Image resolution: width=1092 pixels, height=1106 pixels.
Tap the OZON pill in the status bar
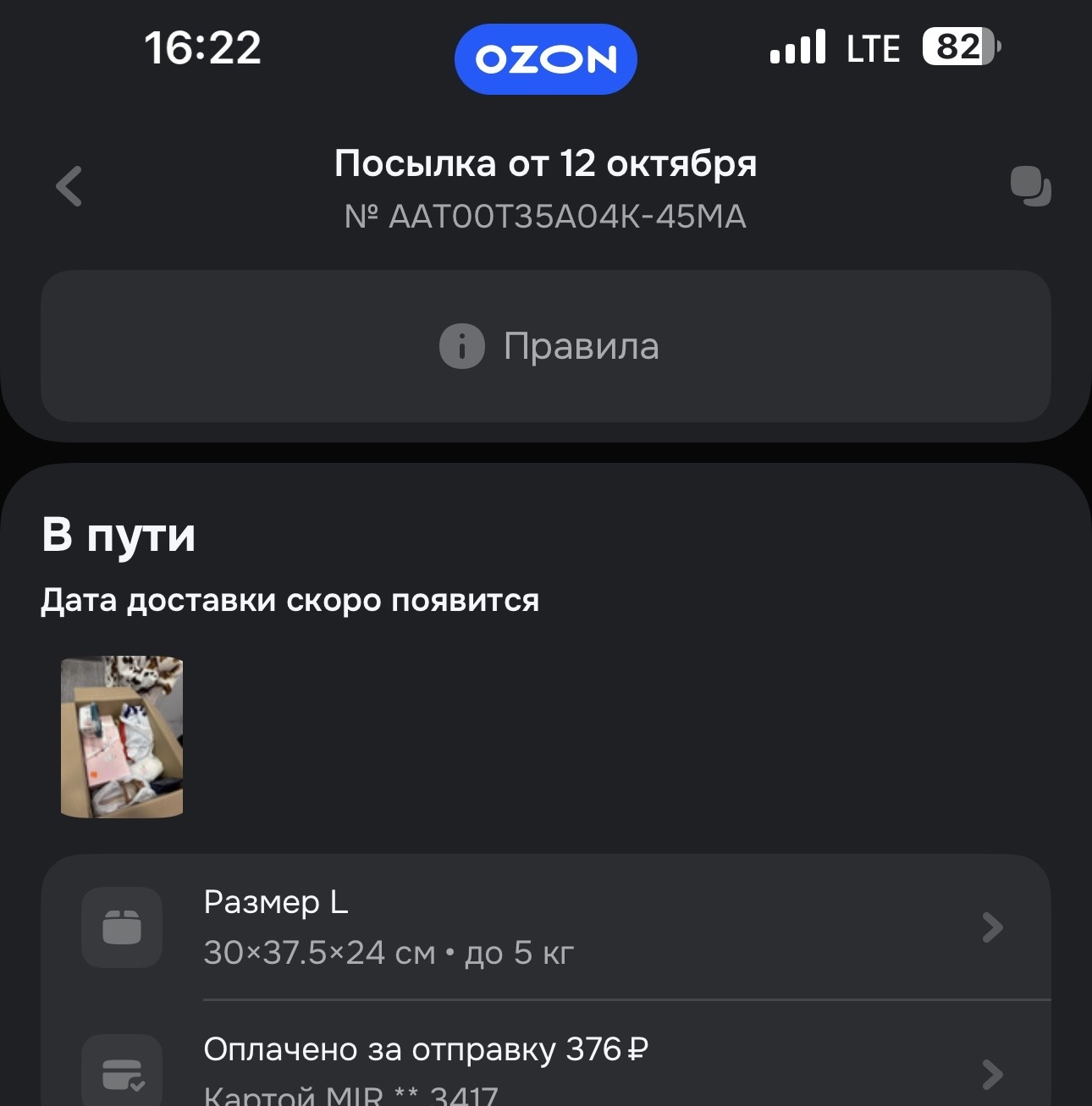(x=546, y=59)
